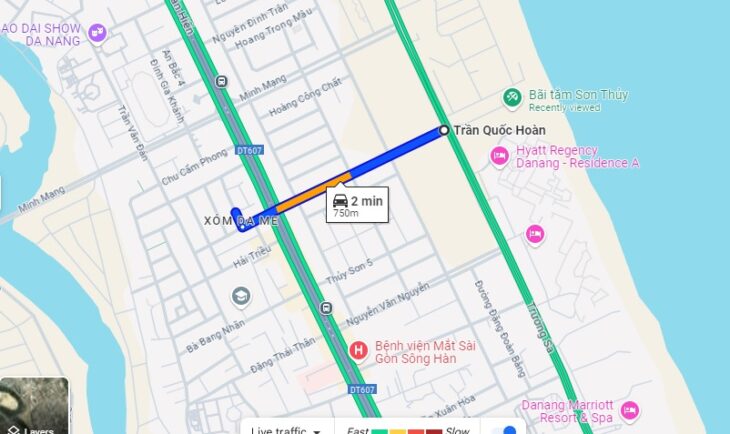
Task: Tap the school marker near Bà Bang Nhãn
Action: (241, 296)
